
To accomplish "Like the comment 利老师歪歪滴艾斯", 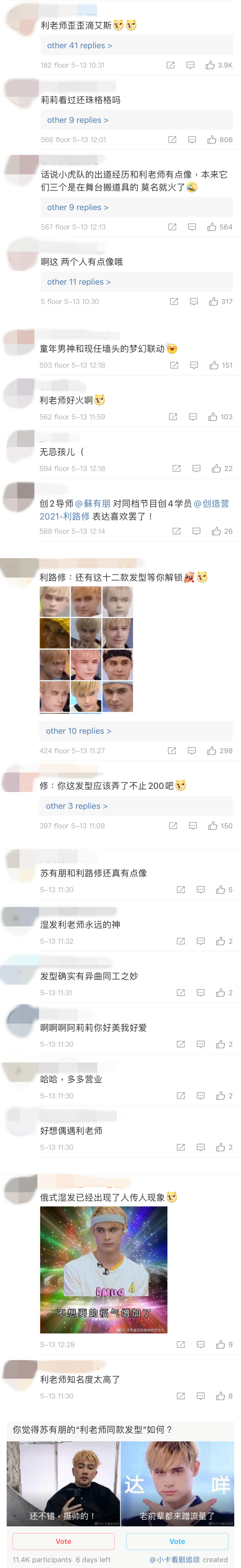I will point(210,65).
